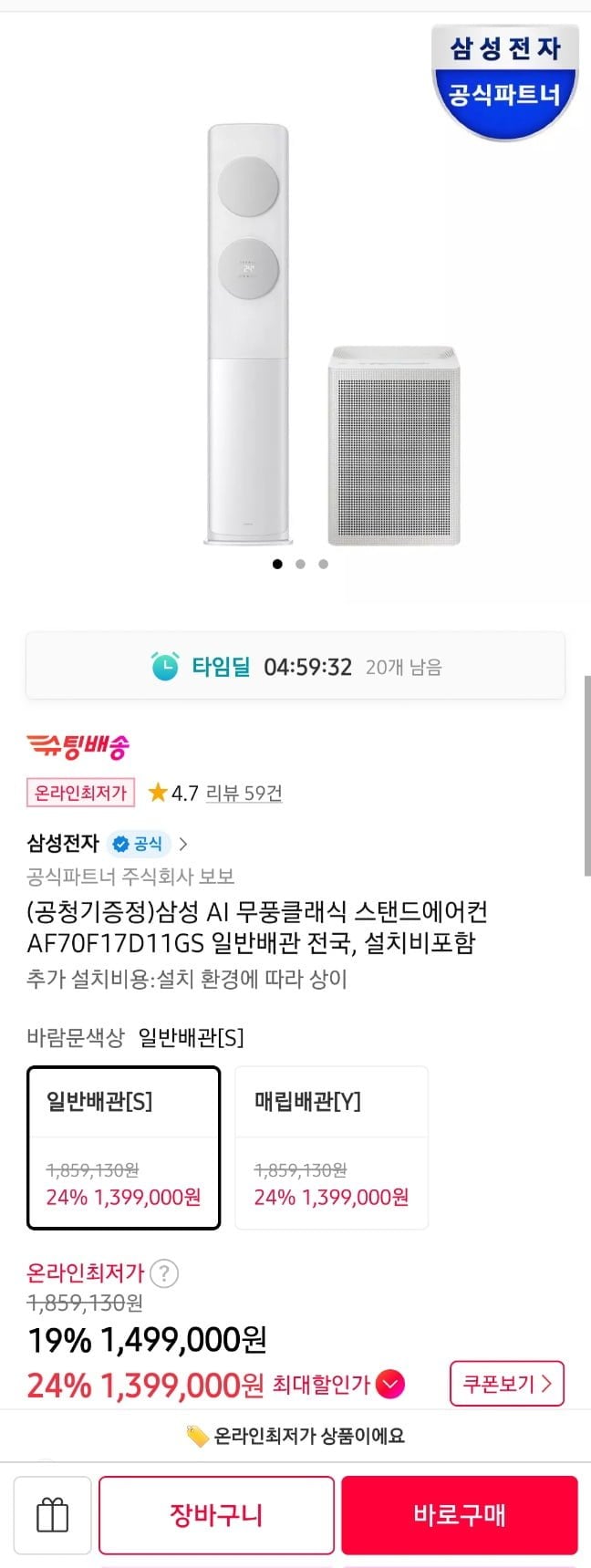Buy now with 바로구매

click(x=460, y=1515)
